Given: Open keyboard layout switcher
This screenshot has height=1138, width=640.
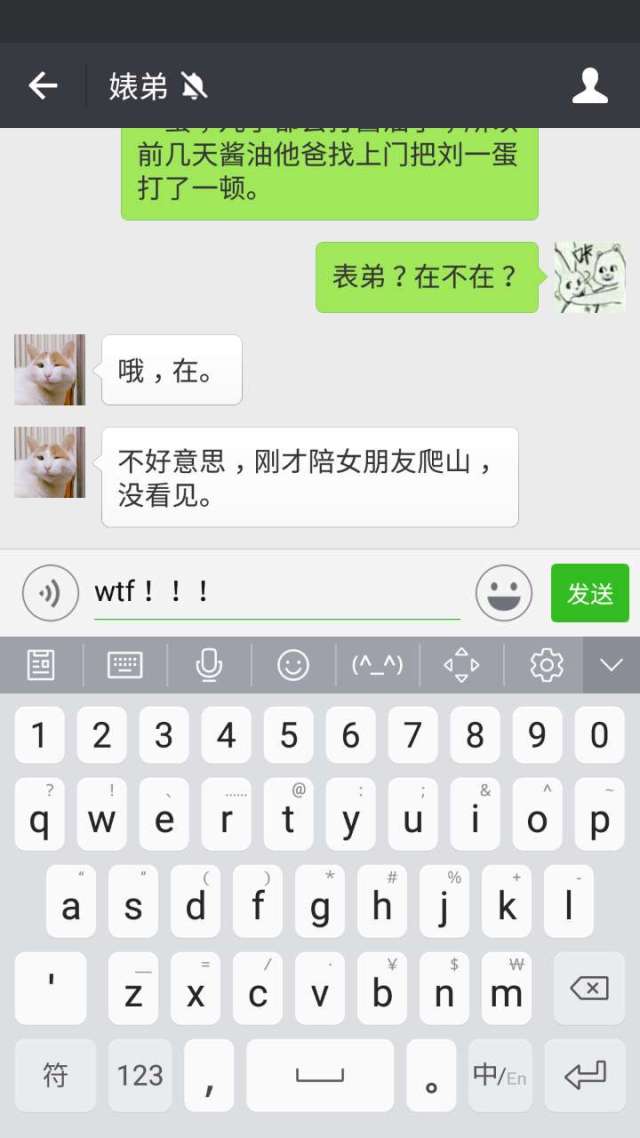Looking at the screenshot, I should click(x=125, y=664).
